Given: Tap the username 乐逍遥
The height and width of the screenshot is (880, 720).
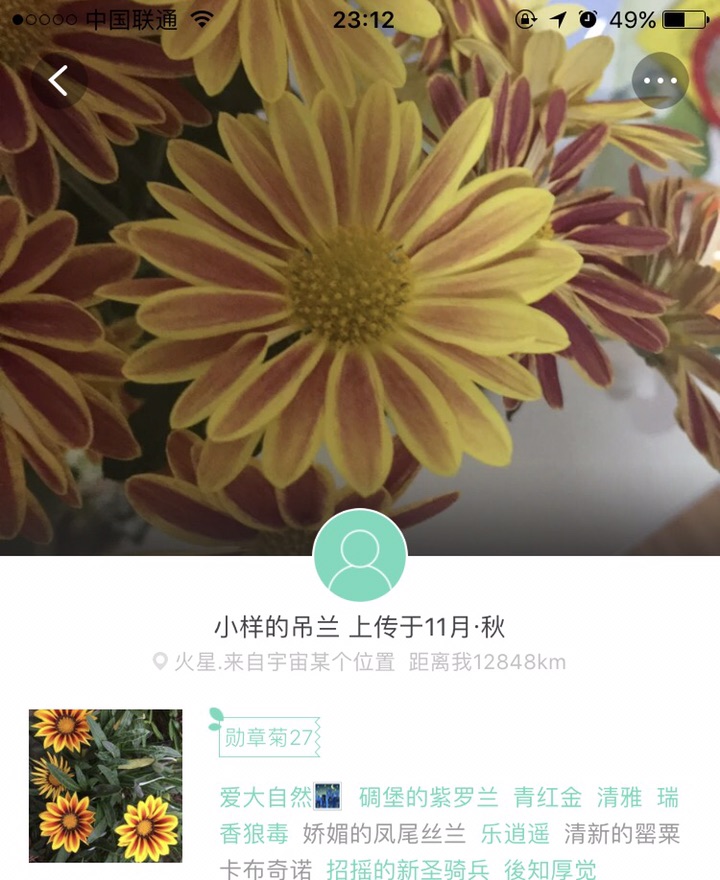Looking at the screenshot, I should point(514,833).
